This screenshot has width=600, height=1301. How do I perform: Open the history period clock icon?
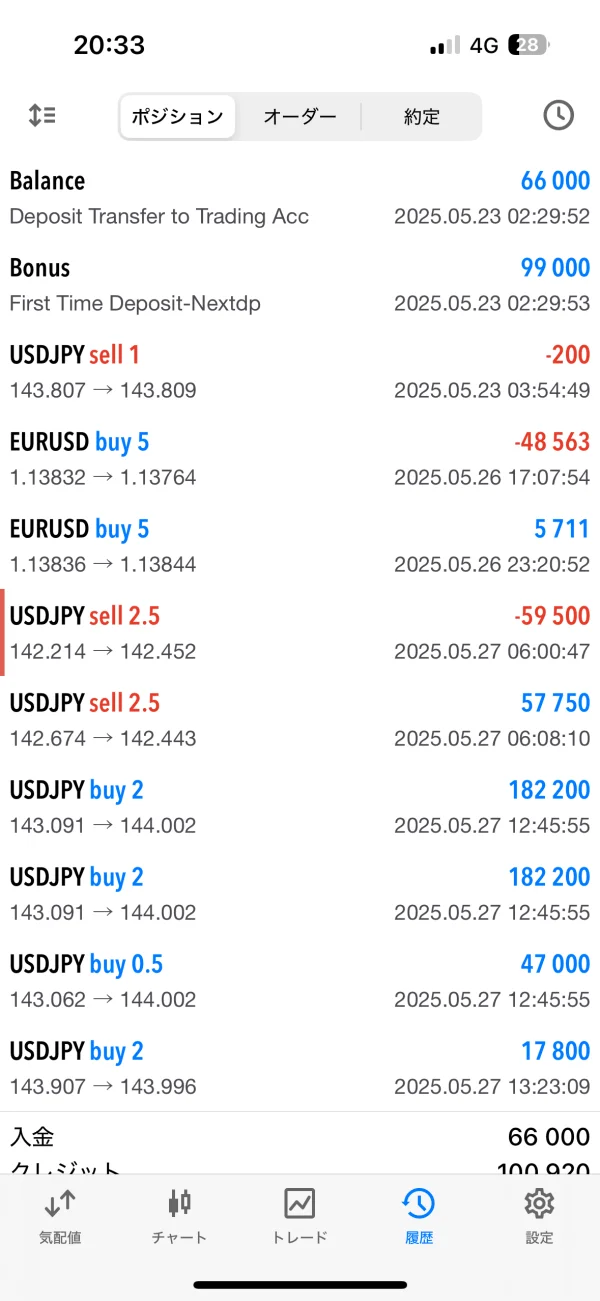(558, 116)
